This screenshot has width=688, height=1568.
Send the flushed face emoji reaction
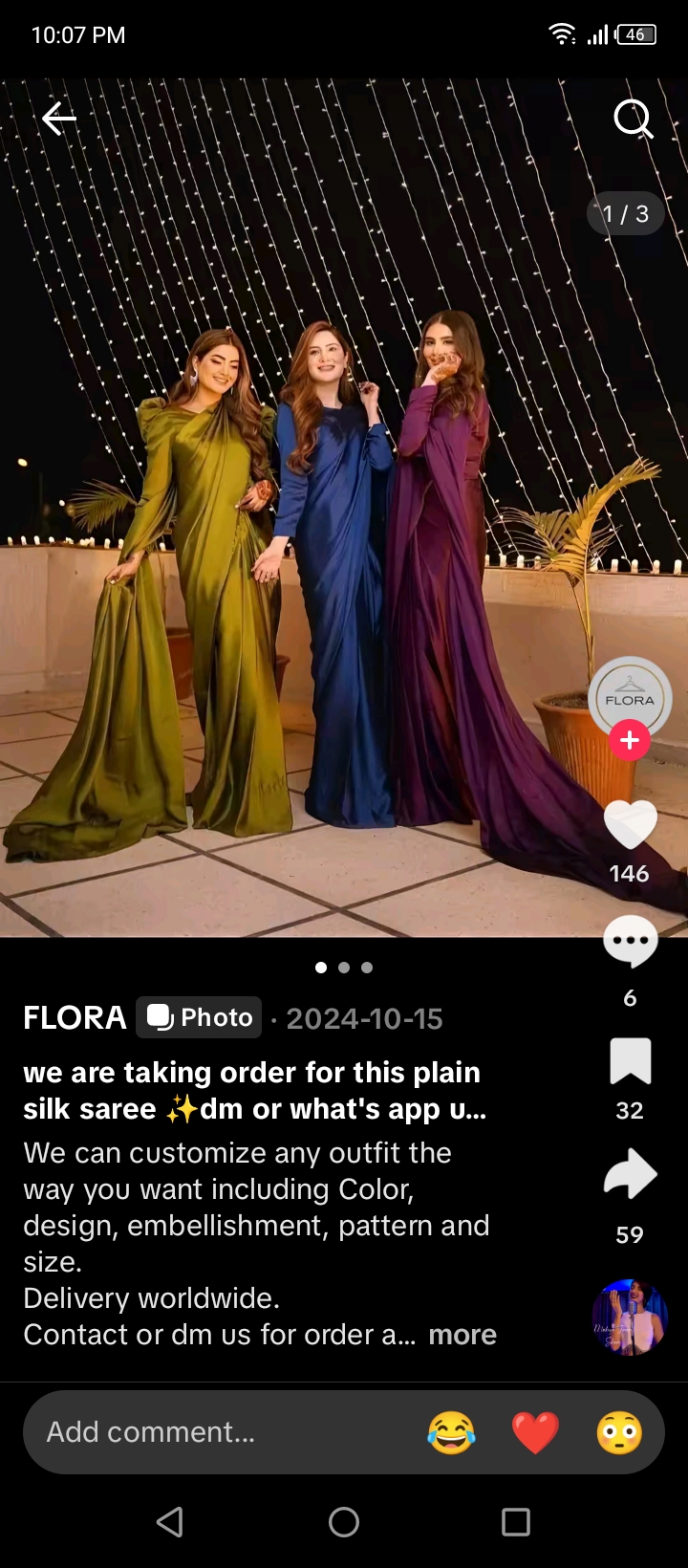point(619,1432)
